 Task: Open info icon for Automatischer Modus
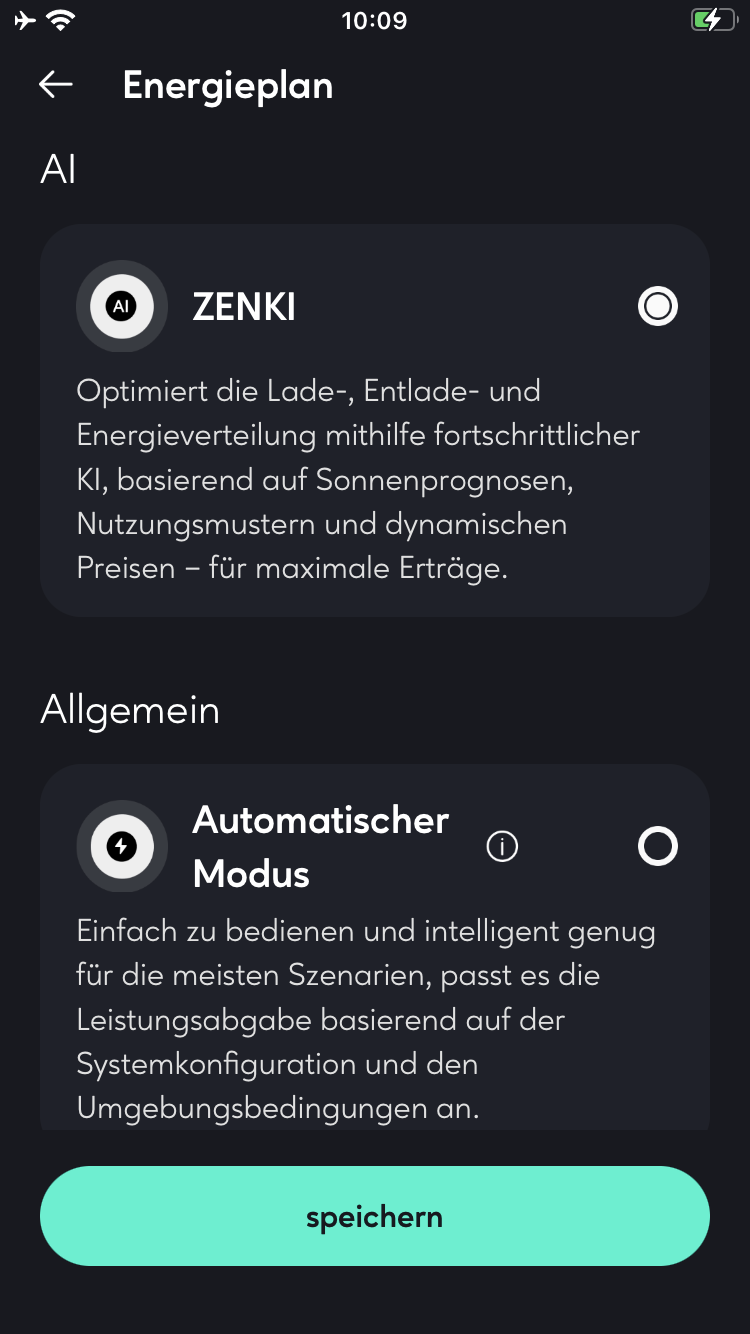(502, 847)
